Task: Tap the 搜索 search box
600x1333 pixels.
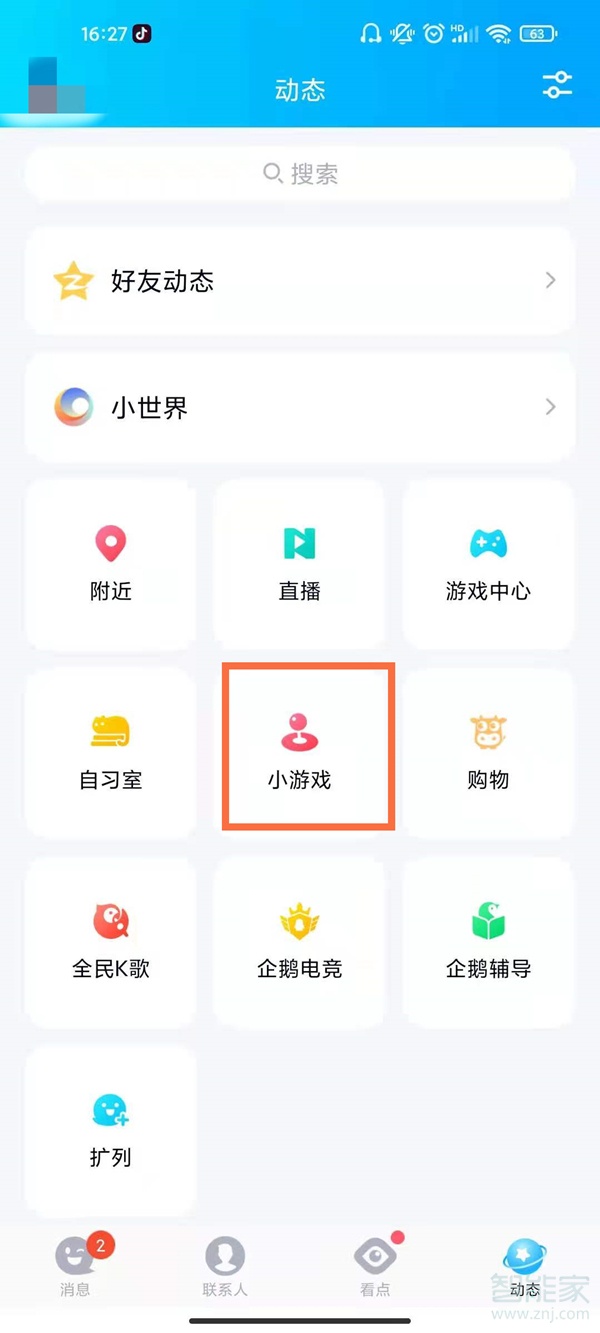Action: tap(300, 174)
